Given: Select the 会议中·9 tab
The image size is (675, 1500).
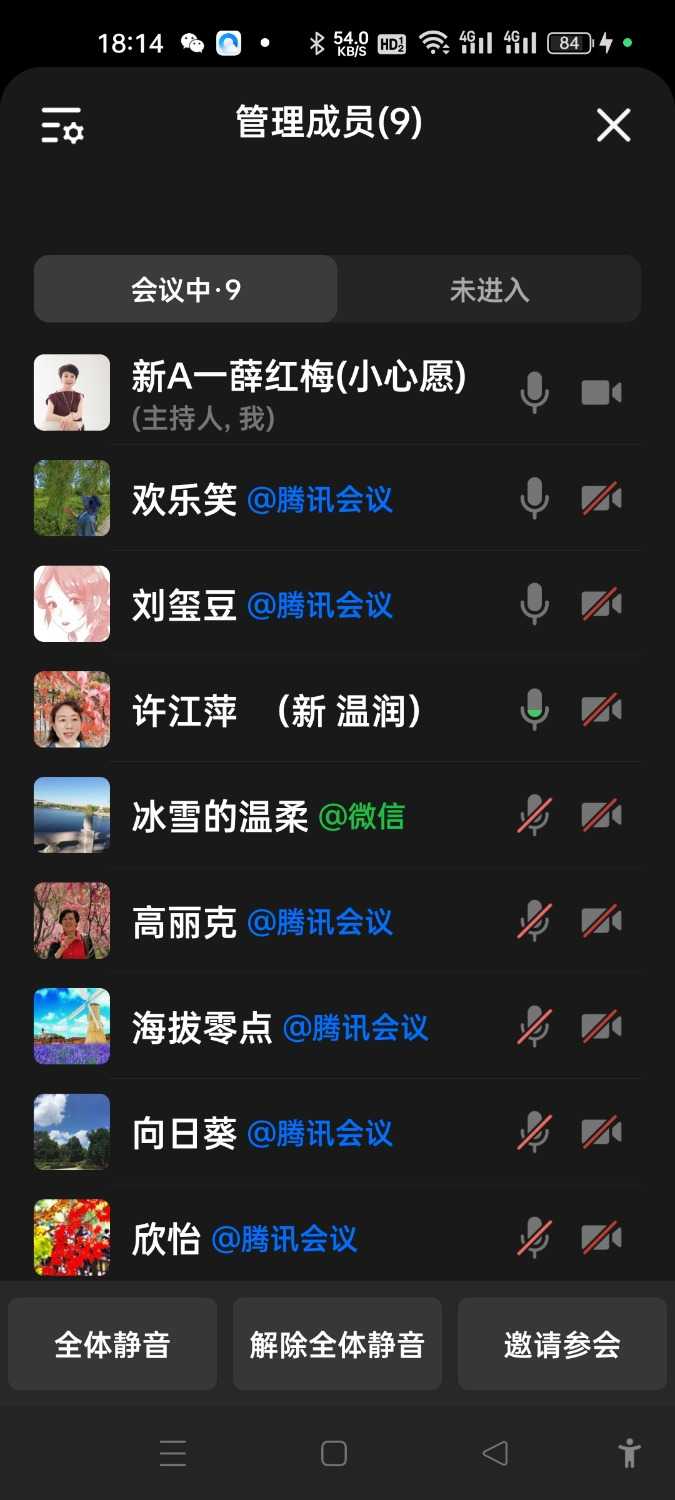Looking at the screenshot, I should pos(186,290).
